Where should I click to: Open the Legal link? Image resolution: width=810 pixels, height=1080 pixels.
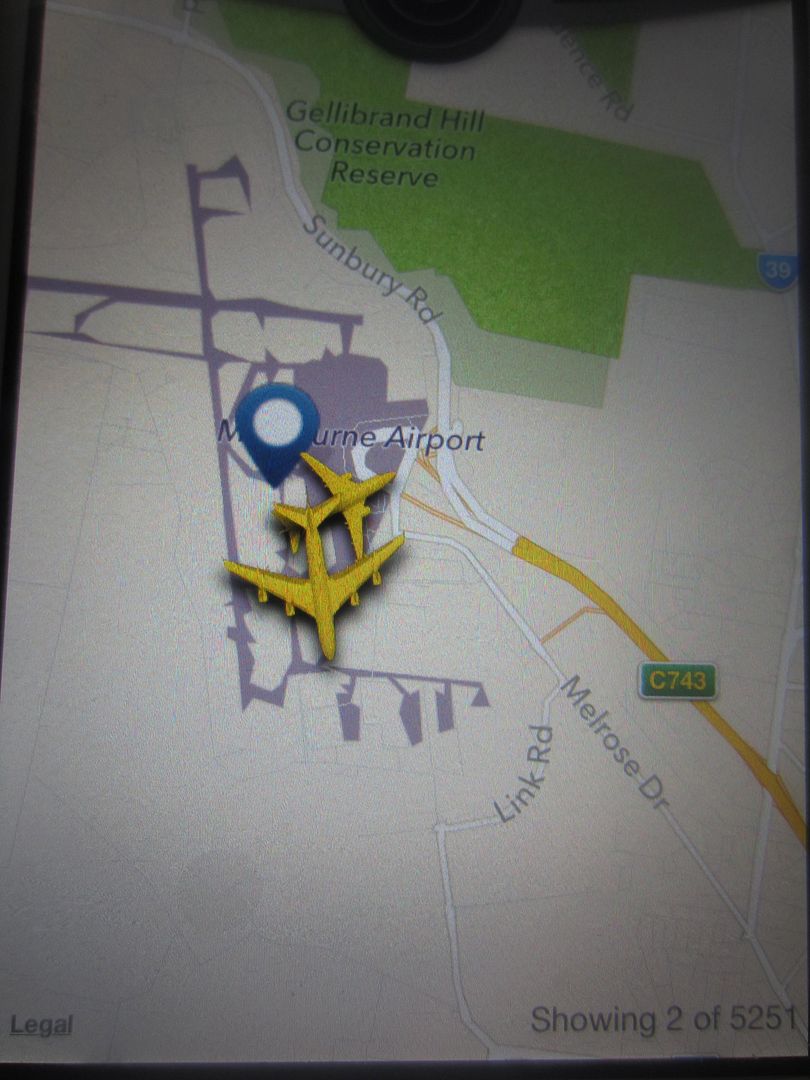pyautogui.click(x=41, y=1025)
